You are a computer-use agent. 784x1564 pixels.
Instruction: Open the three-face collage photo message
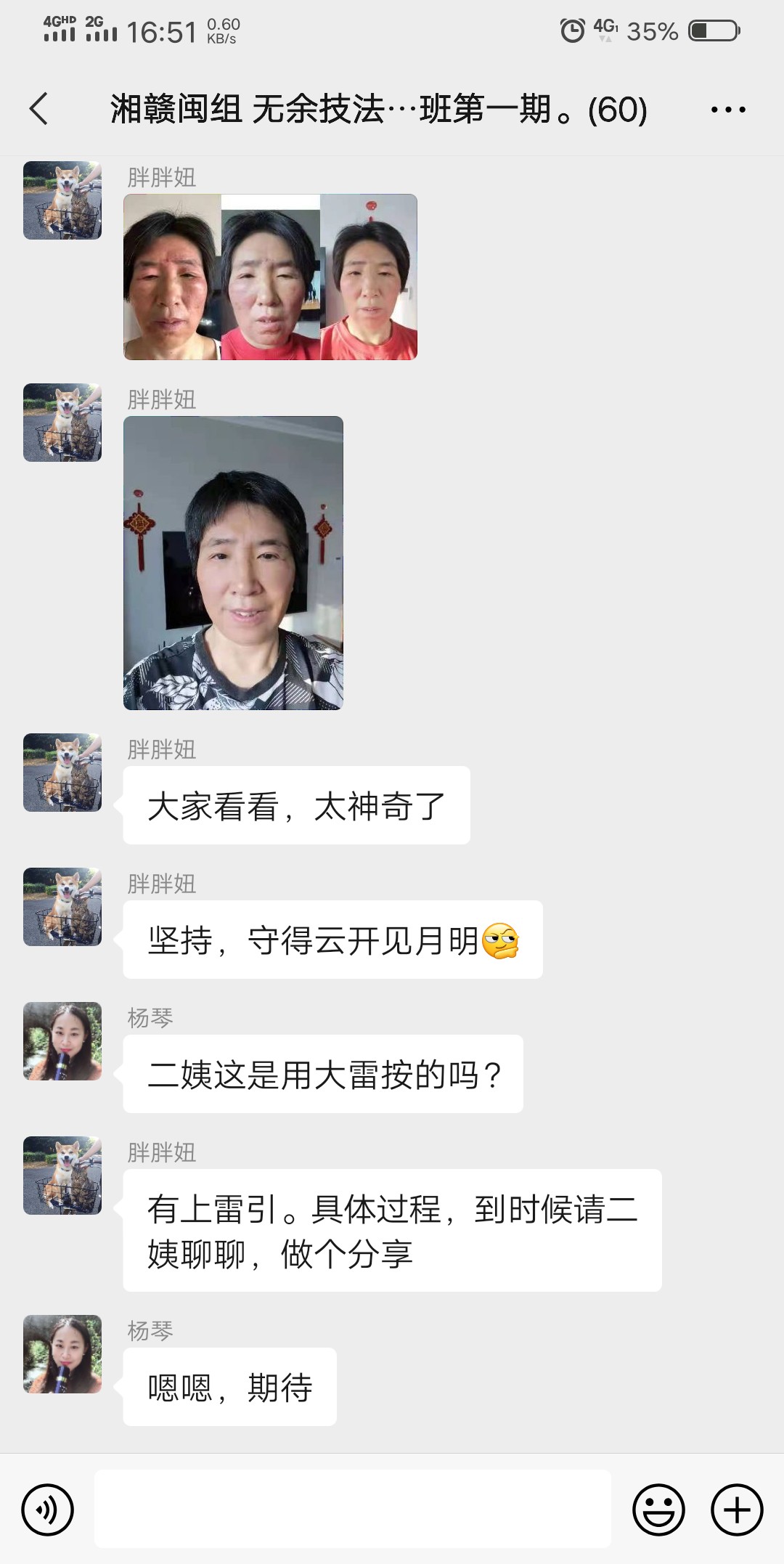[x=270, y=277]
